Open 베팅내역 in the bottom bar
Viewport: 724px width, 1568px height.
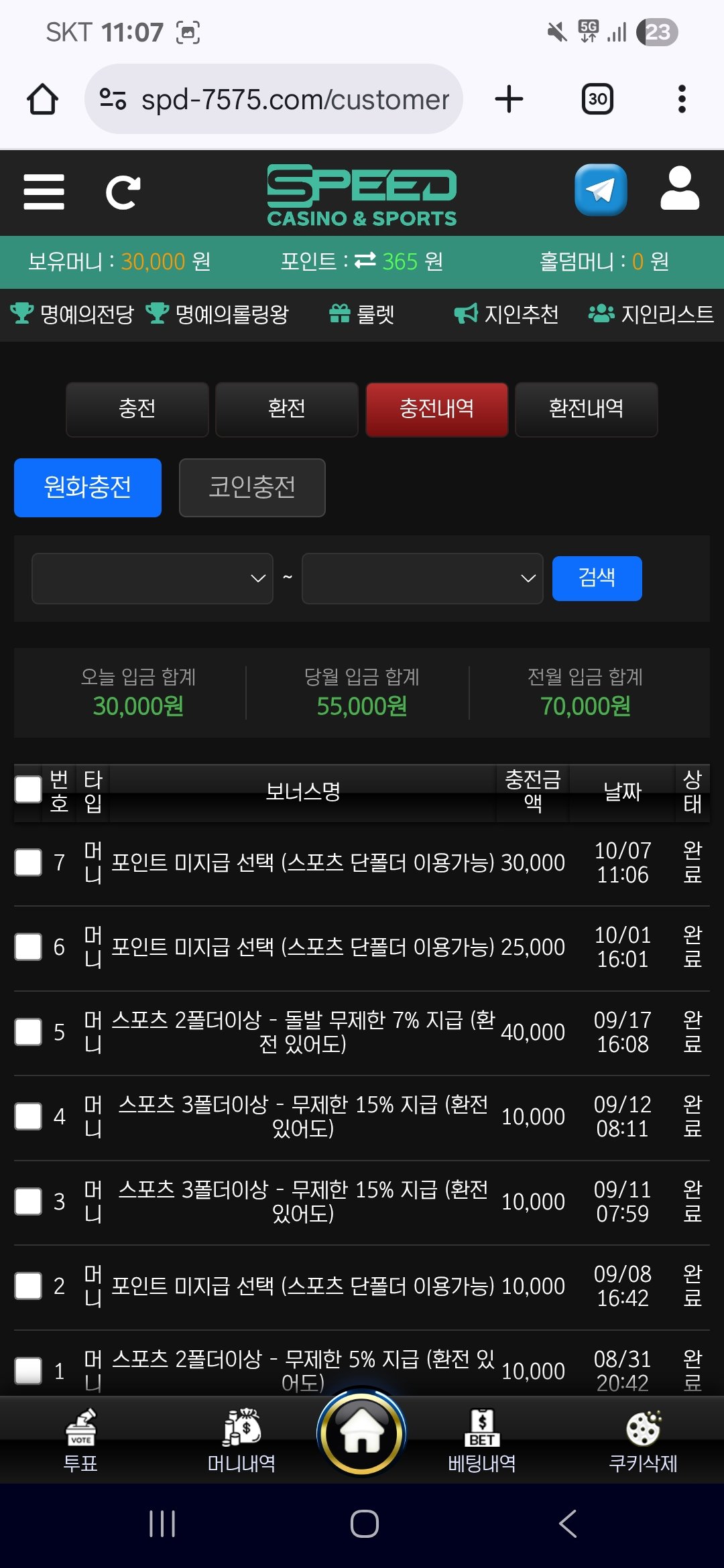(x=482, y=1441)
